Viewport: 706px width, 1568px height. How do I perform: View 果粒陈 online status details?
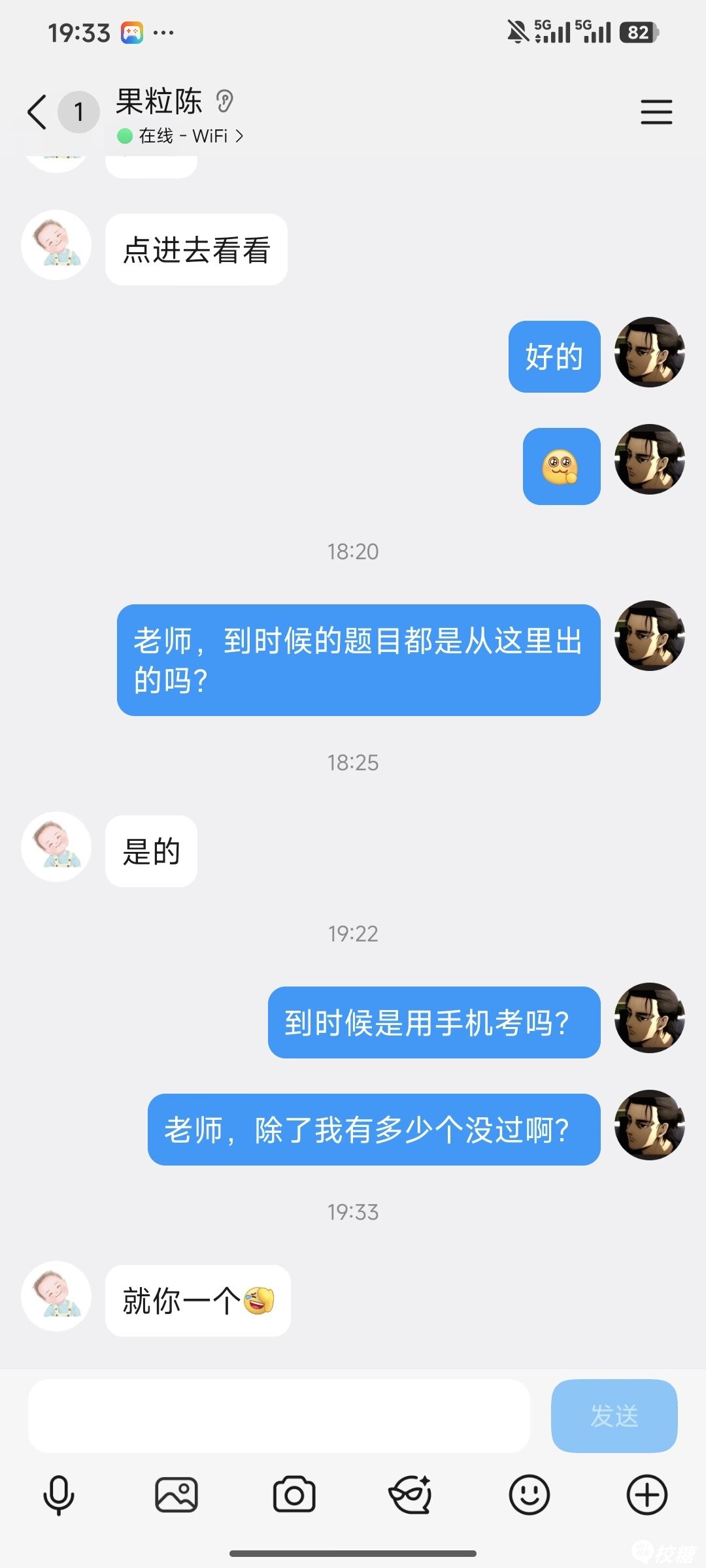tap(180, 136)
